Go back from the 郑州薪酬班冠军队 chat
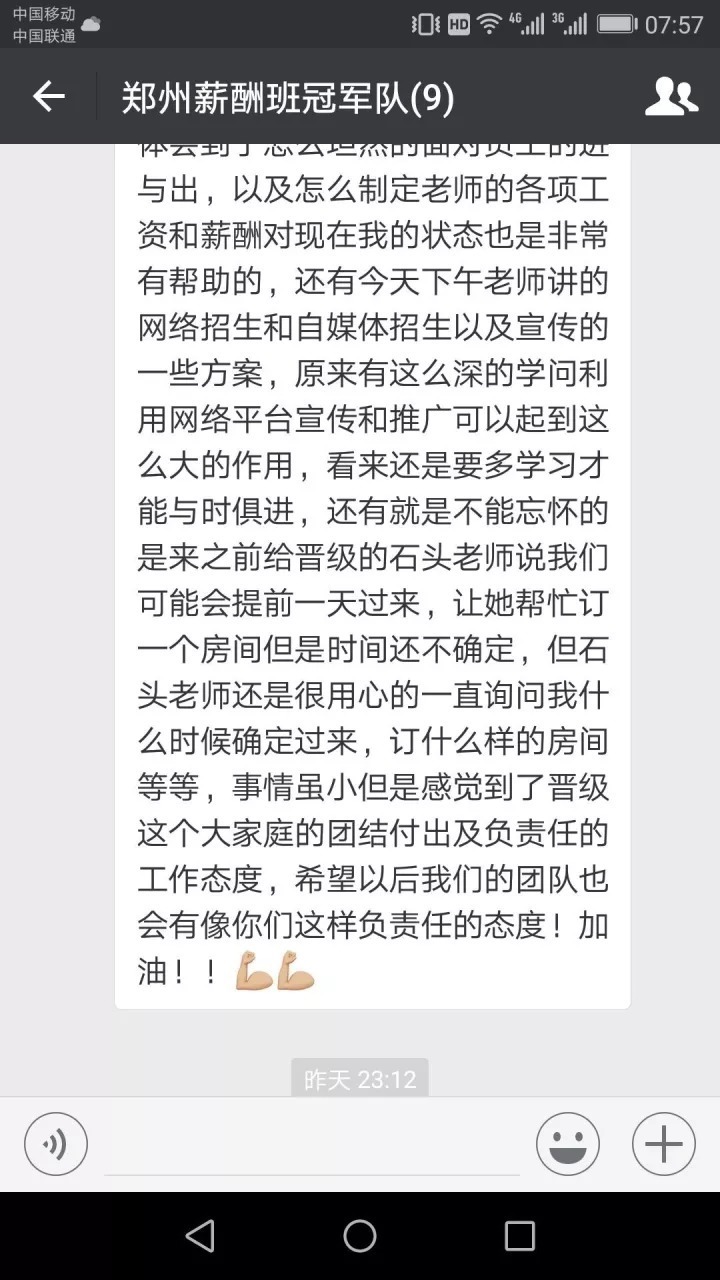720x1280 pixels. point(48,97)
